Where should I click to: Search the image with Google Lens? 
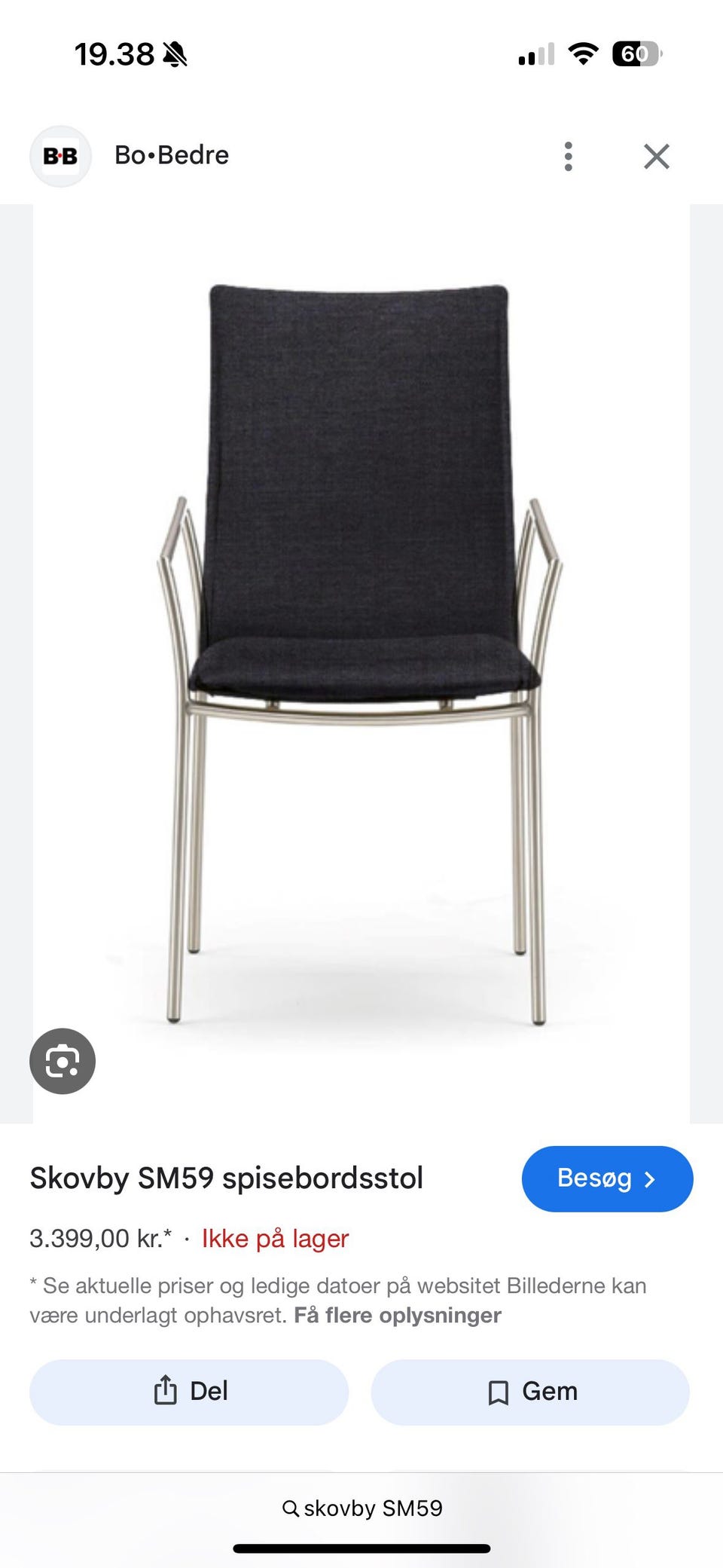[63, 1061]
